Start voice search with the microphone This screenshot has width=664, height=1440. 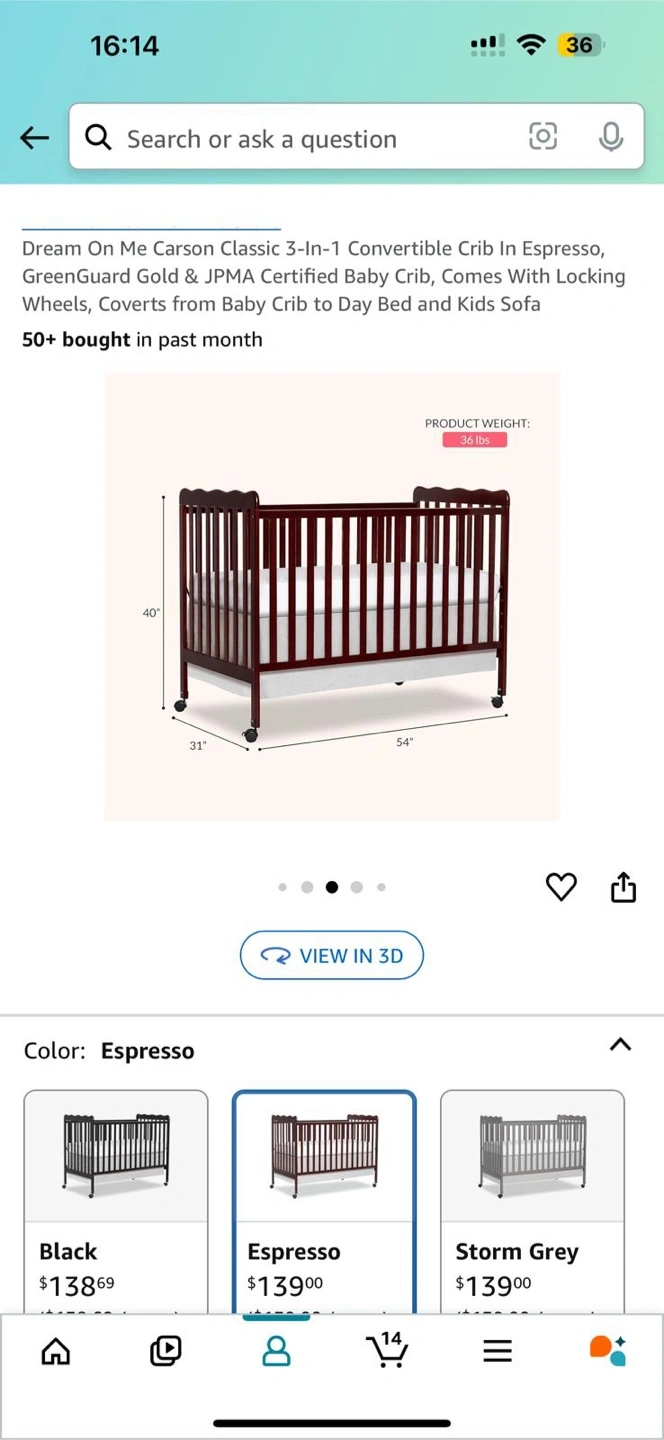click(611, 136)
